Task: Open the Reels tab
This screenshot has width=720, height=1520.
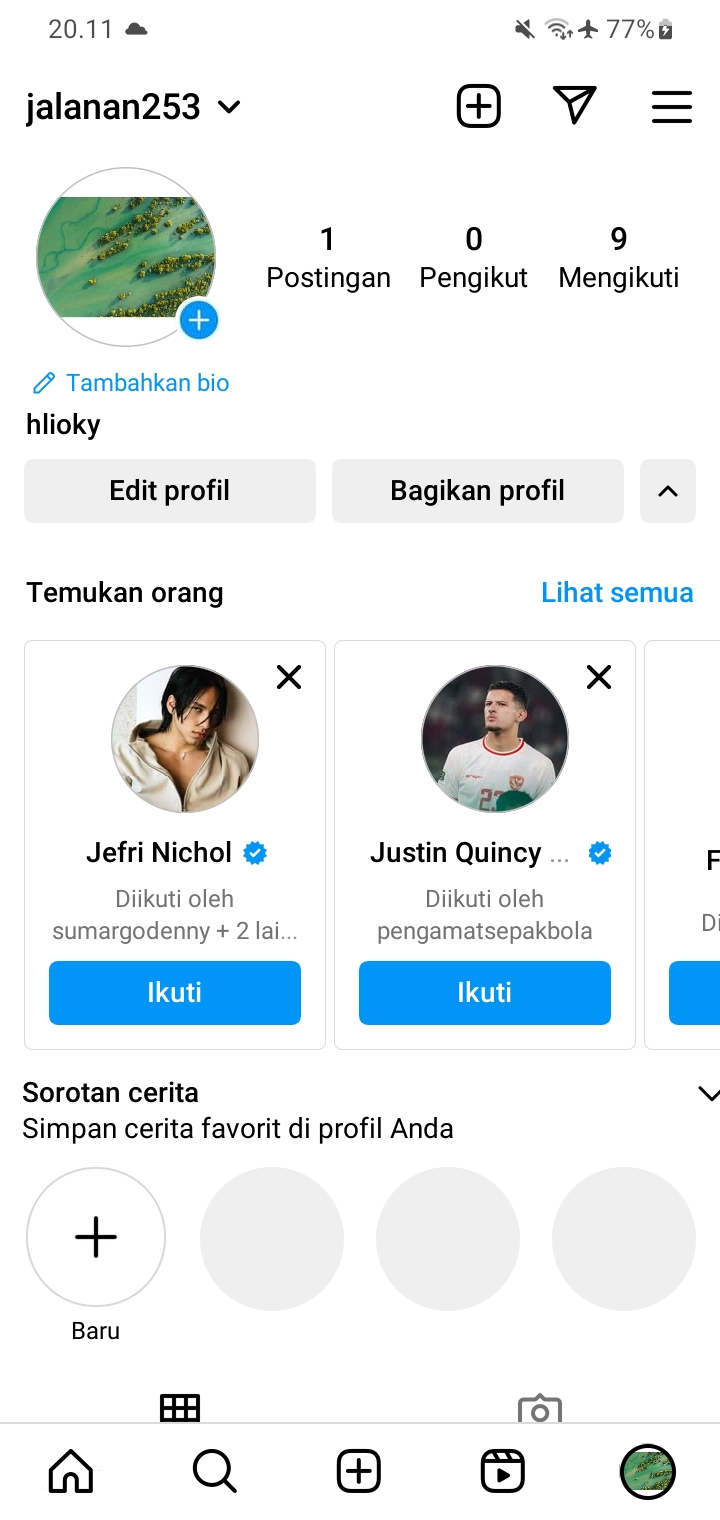Action: click(502, 1471)
